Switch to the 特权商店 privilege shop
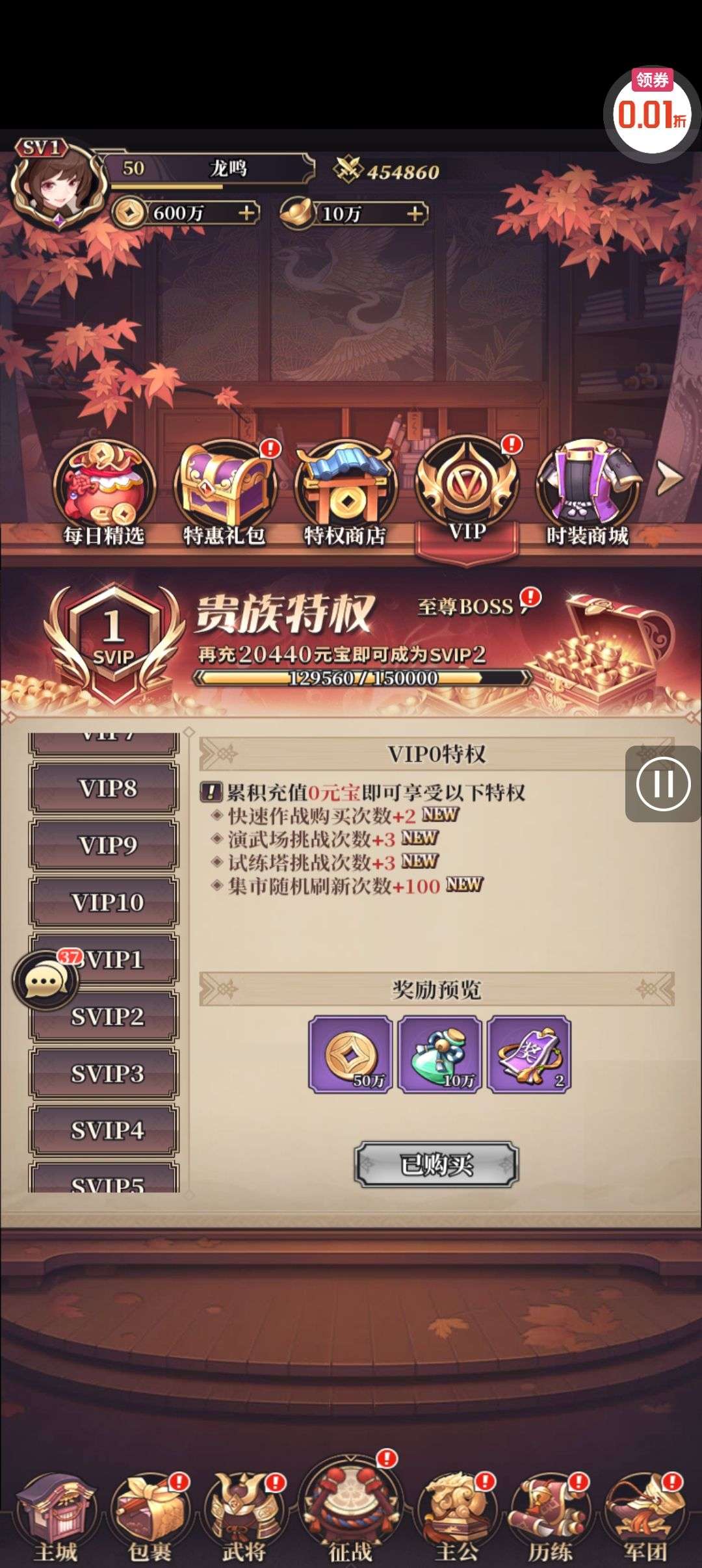This screenshot has width=702, height=1568. pyautogui.click(x=345, y=495)
